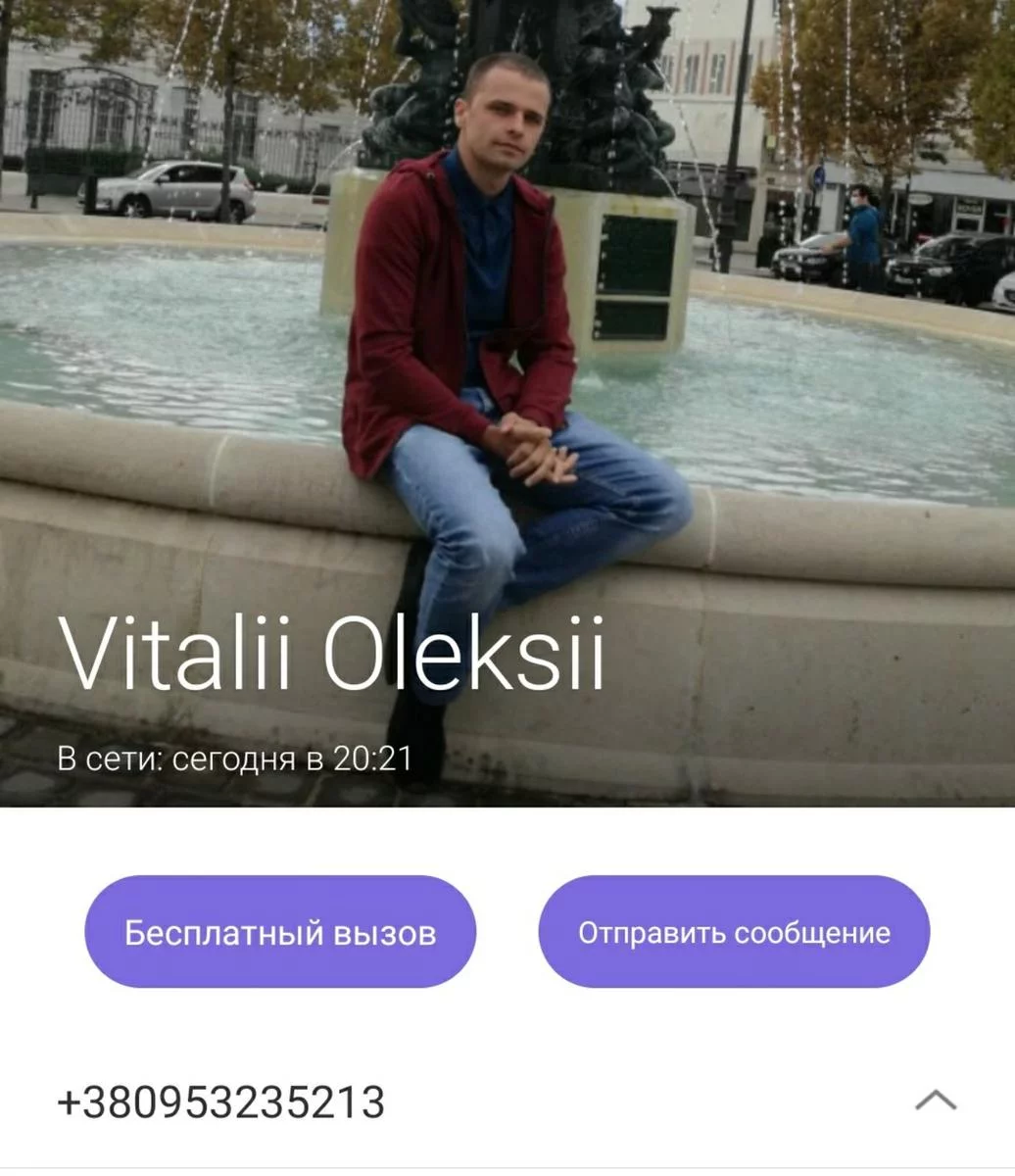Image resolution: width=1015 pixels, height=1176 pixels.
Task: Start a free call with Vitalii Oleksii
Action: click(280, 932)
